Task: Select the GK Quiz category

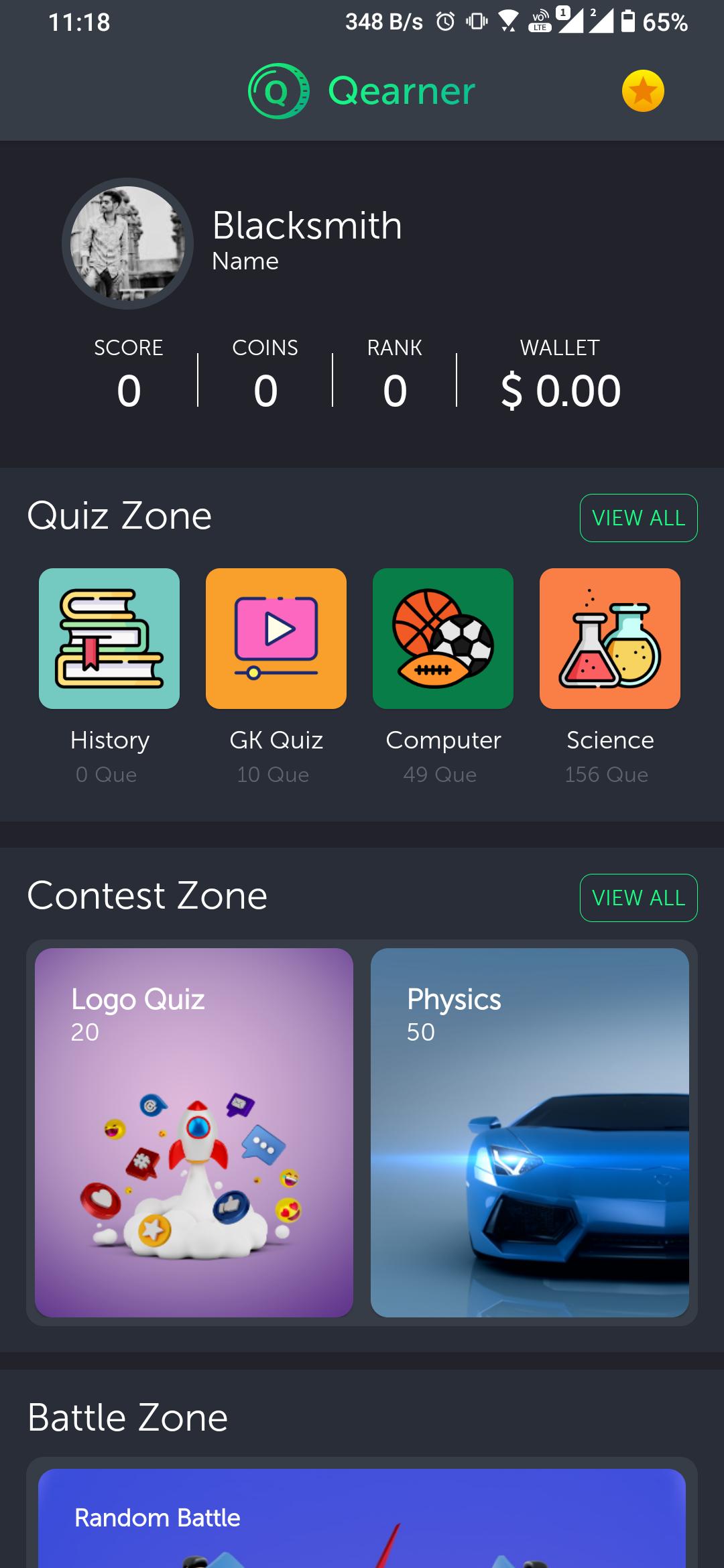Action: click(276, 639)
